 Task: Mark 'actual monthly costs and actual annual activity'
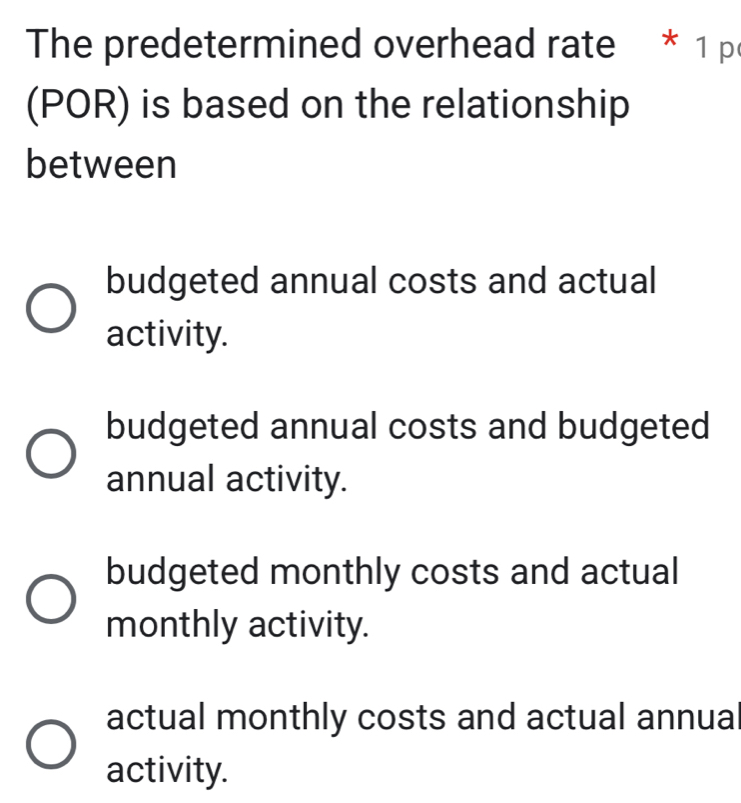[50, 745]
